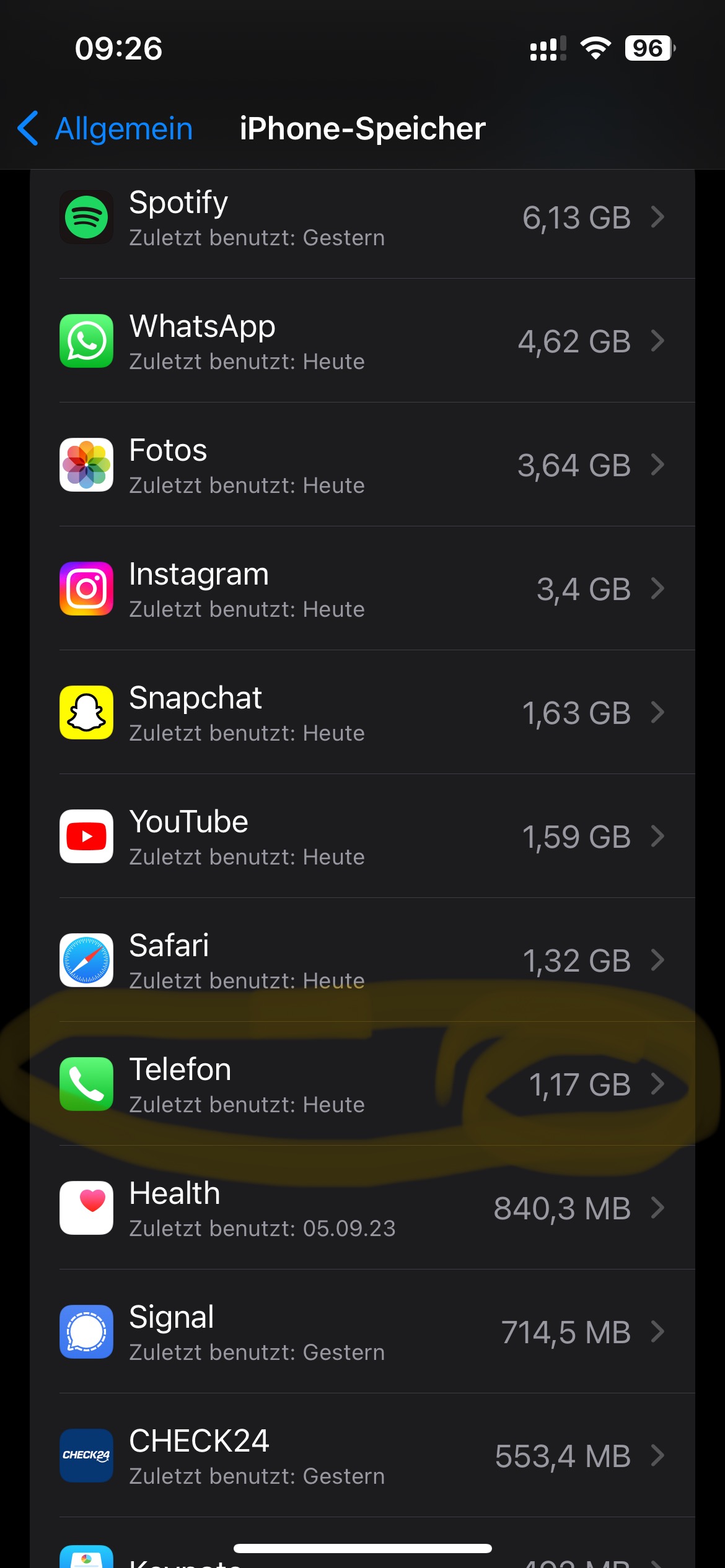Go back to Allgemein settings

coord(105,129)
